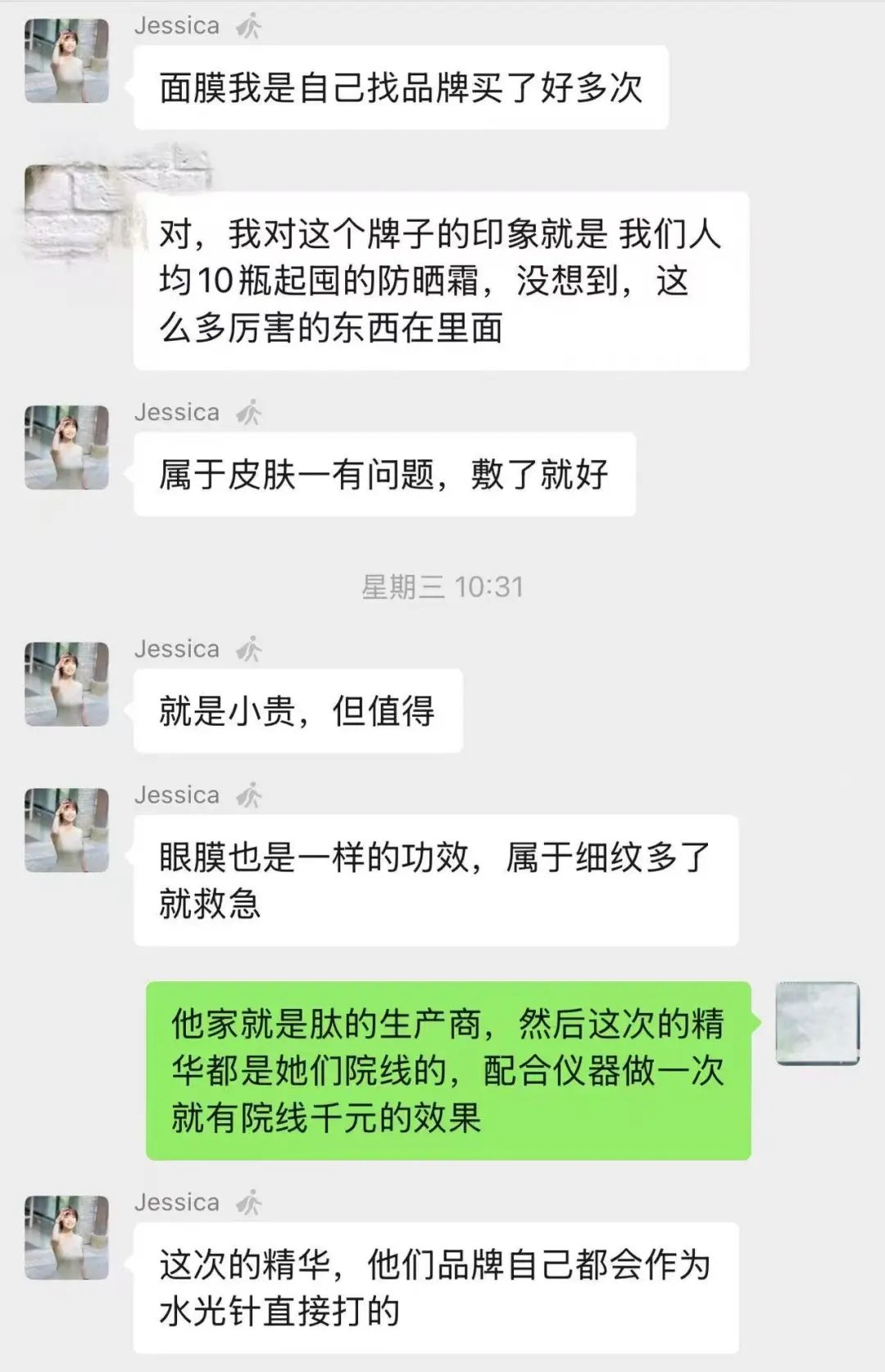This screenshot has width=885, height=1372.
Task: Tap Jessica's avatar next to 就是小贵，但值得
Action: 66,684
